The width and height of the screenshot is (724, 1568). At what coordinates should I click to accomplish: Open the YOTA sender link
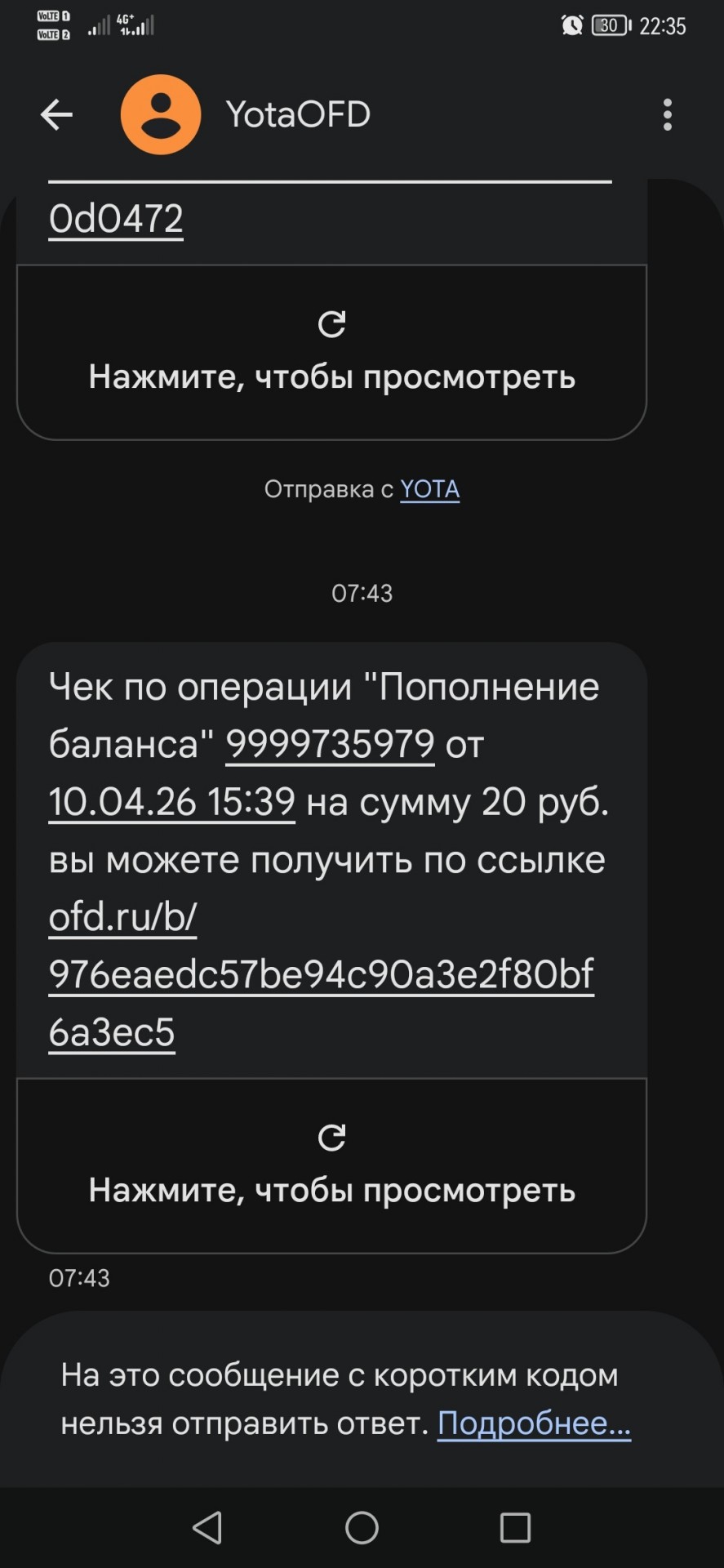[x=429, y=489]
